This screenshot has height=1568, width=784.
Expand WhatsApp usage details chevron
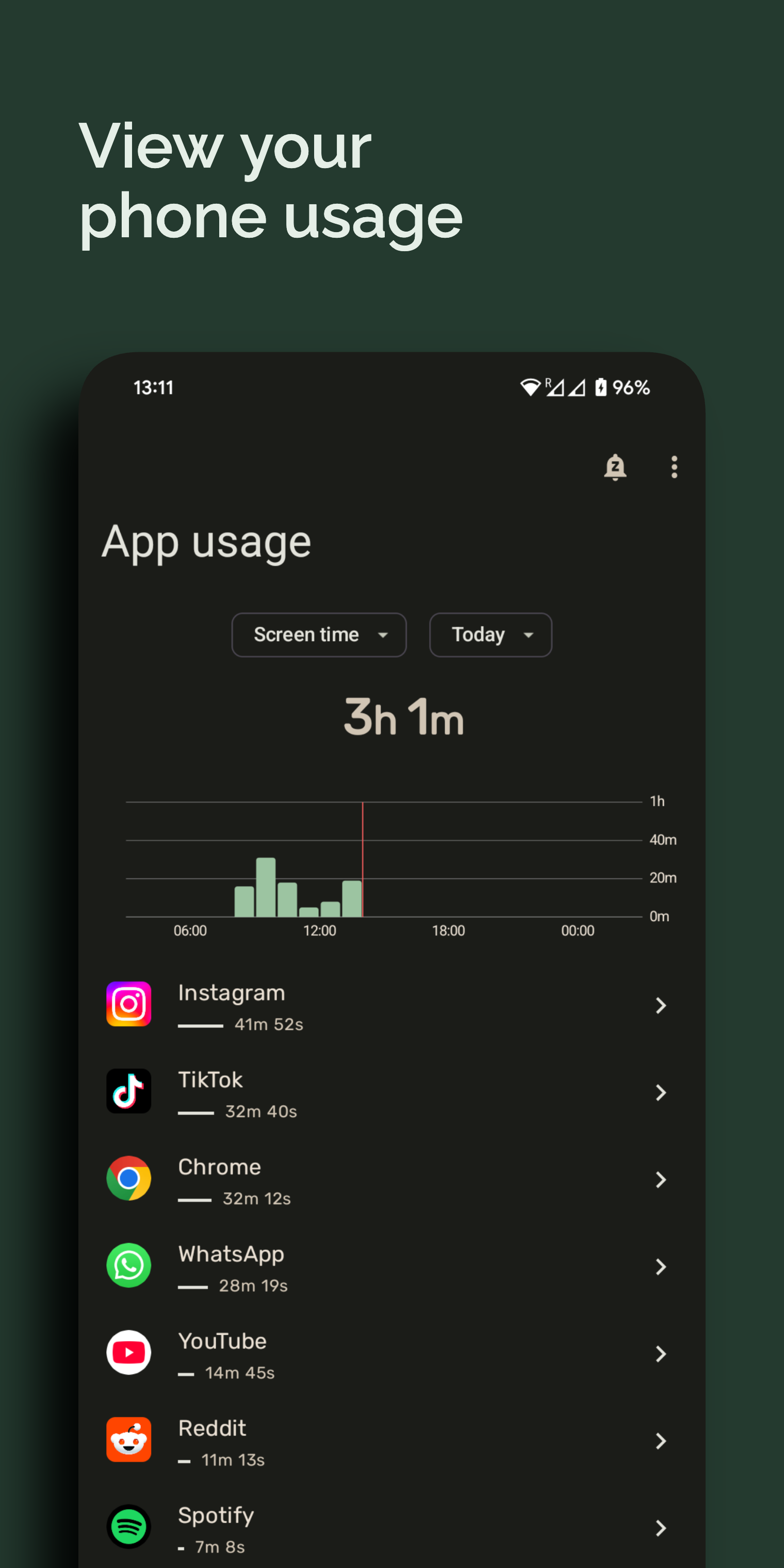[662, 1266]
